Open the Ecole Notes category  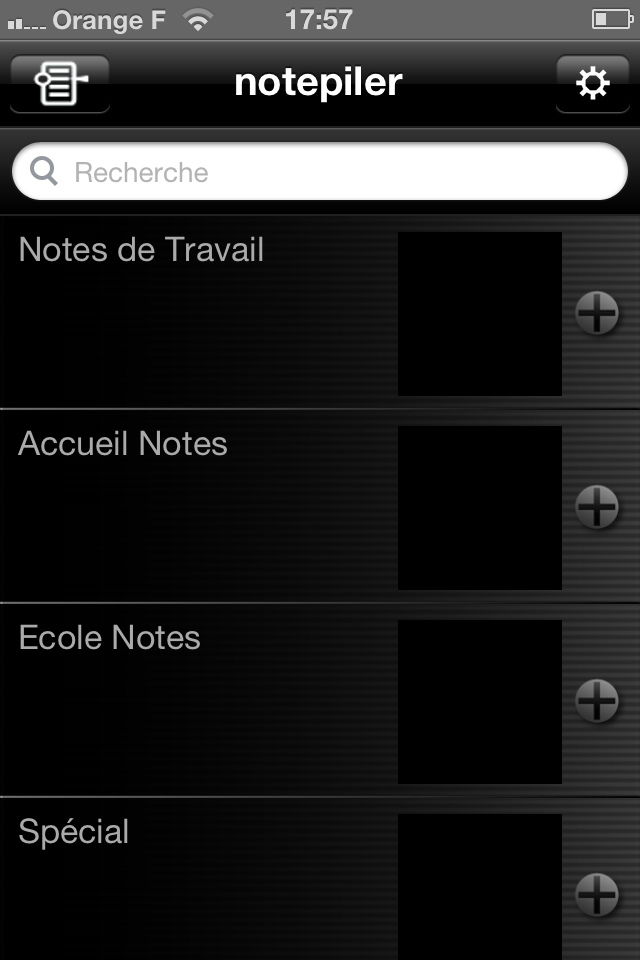coord(110,638)
